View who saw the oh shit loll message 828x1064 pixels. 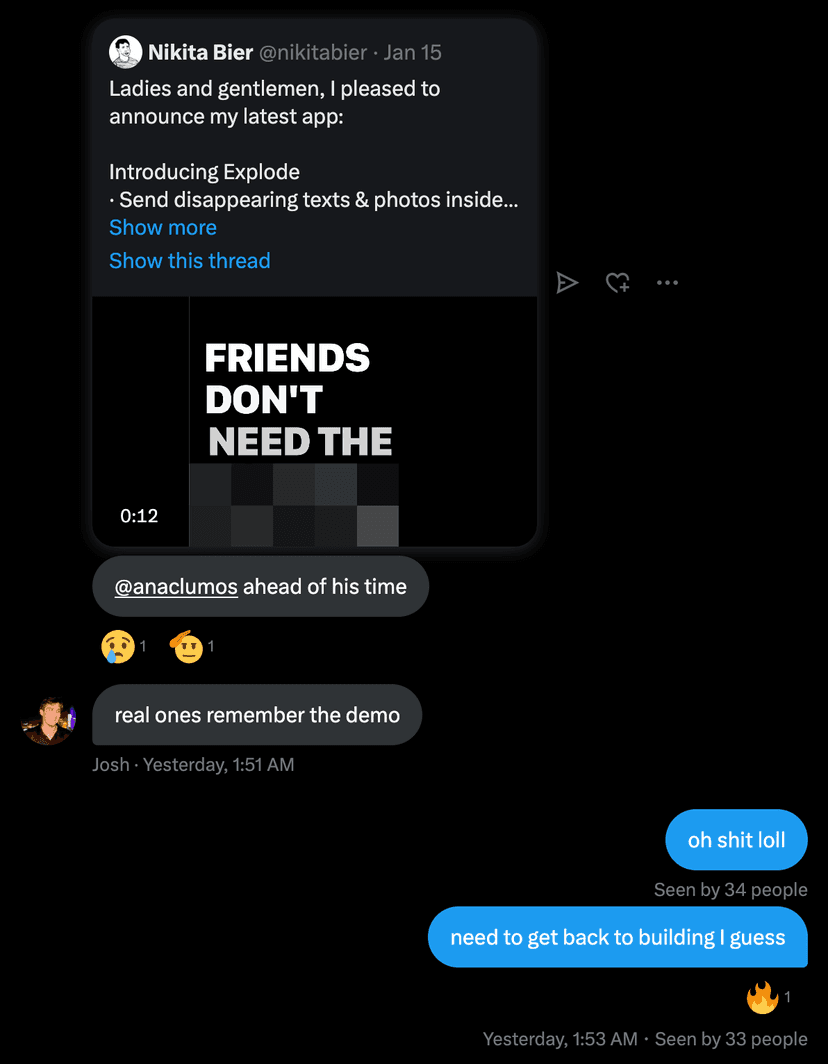point(730,890)
